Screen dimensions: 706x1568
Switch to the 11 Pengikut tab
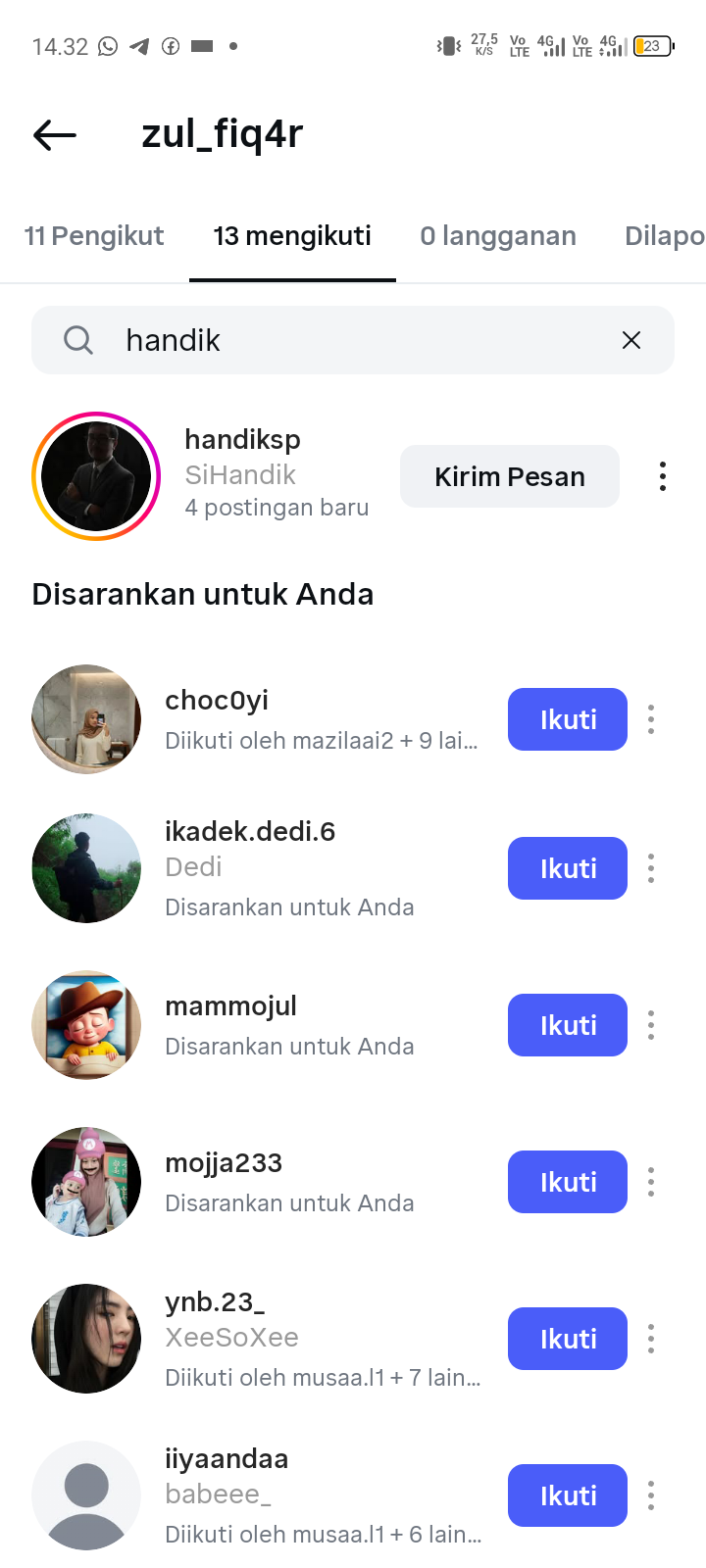pos(94,236)
